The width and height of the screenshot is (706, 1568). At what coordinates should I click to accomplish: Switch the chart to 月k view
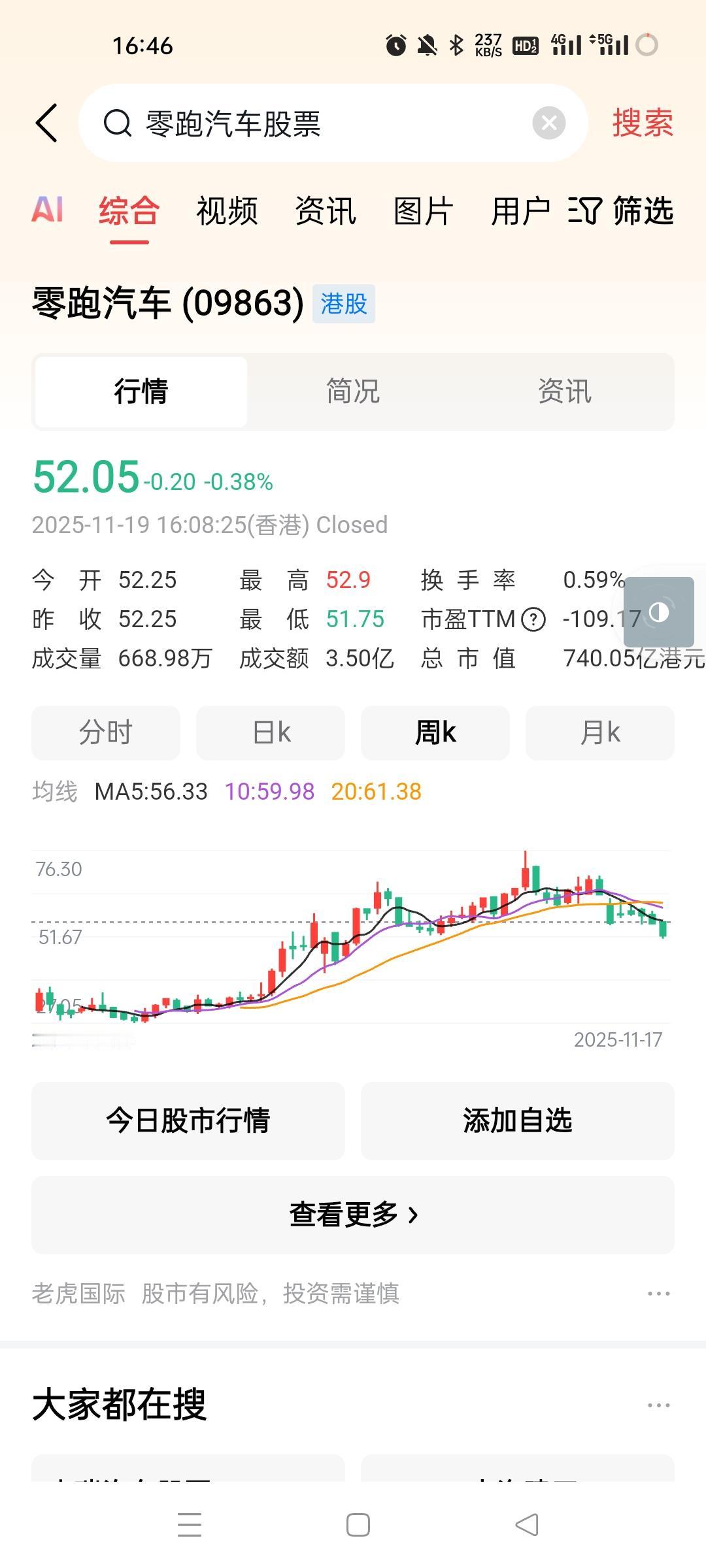[x=599, y=732]
